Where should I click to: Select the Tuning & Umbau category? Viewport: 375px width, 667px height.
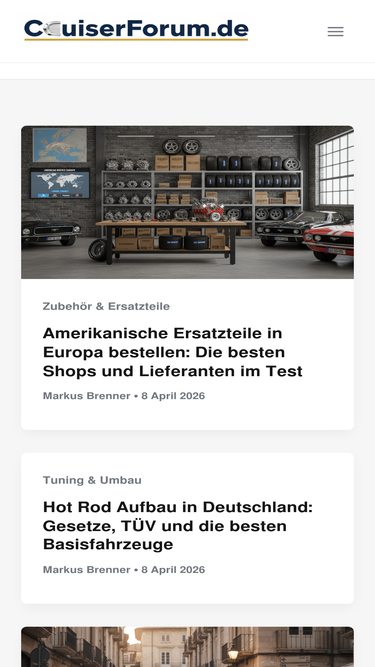point(92,480)
